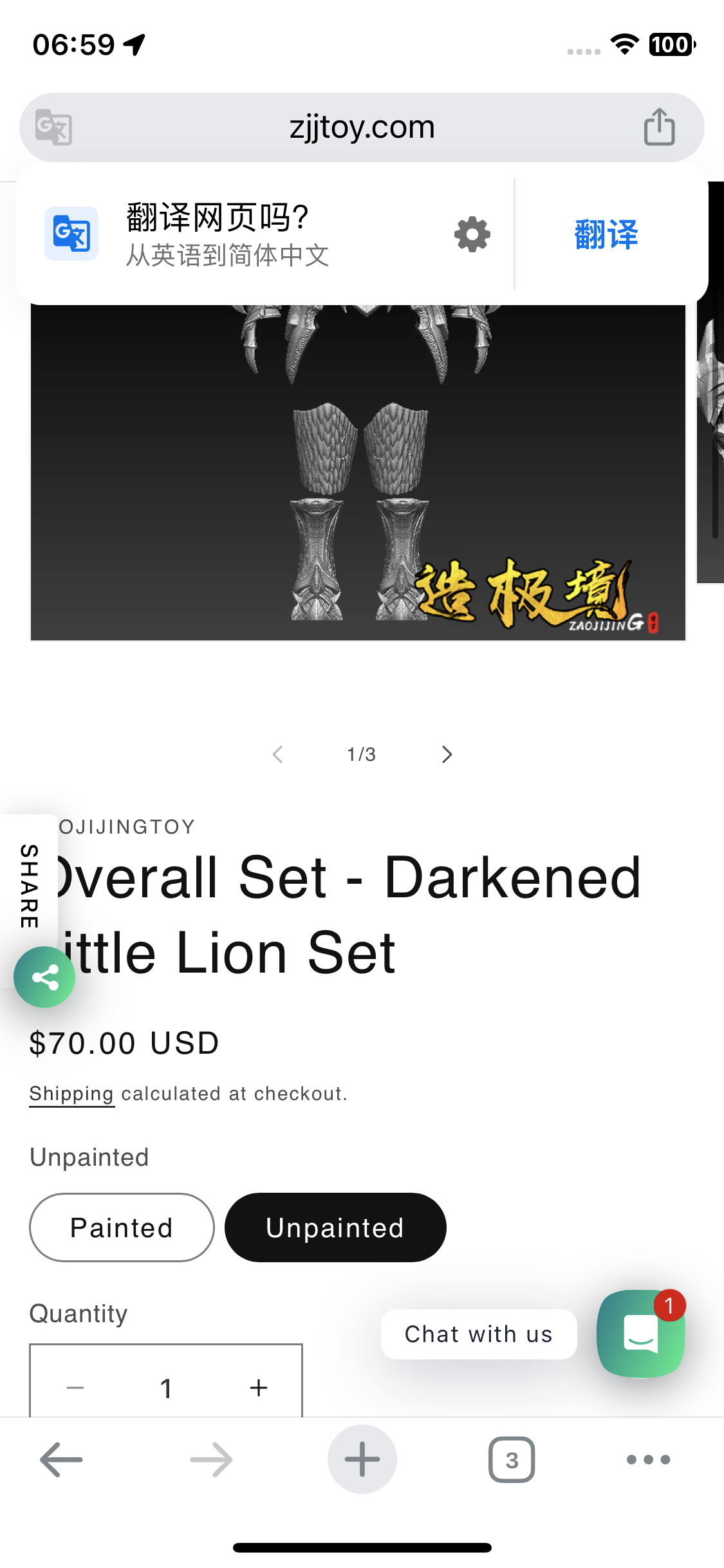Open the green share floating button

click(45, 977)
